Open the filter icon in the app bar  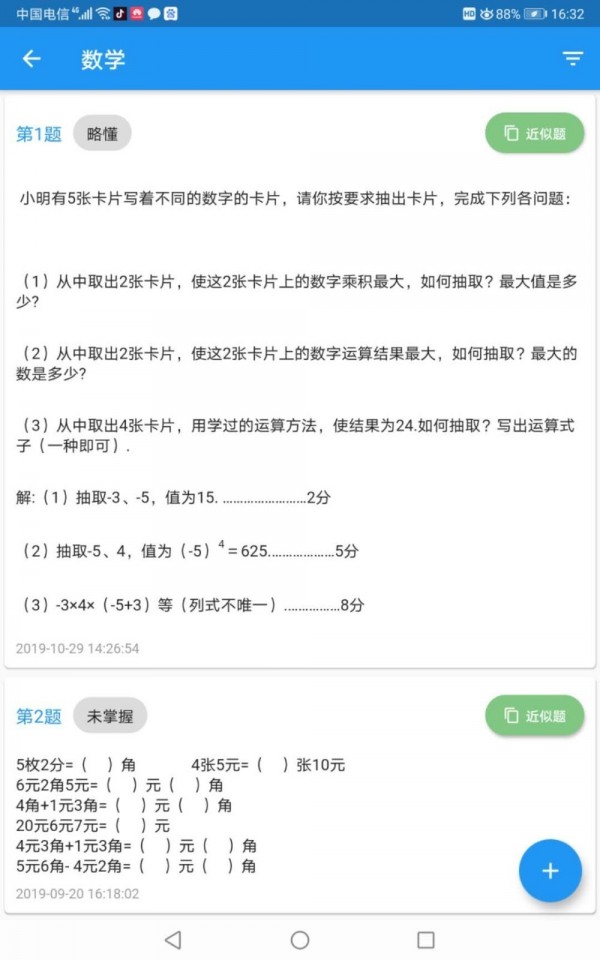[572, 59]
